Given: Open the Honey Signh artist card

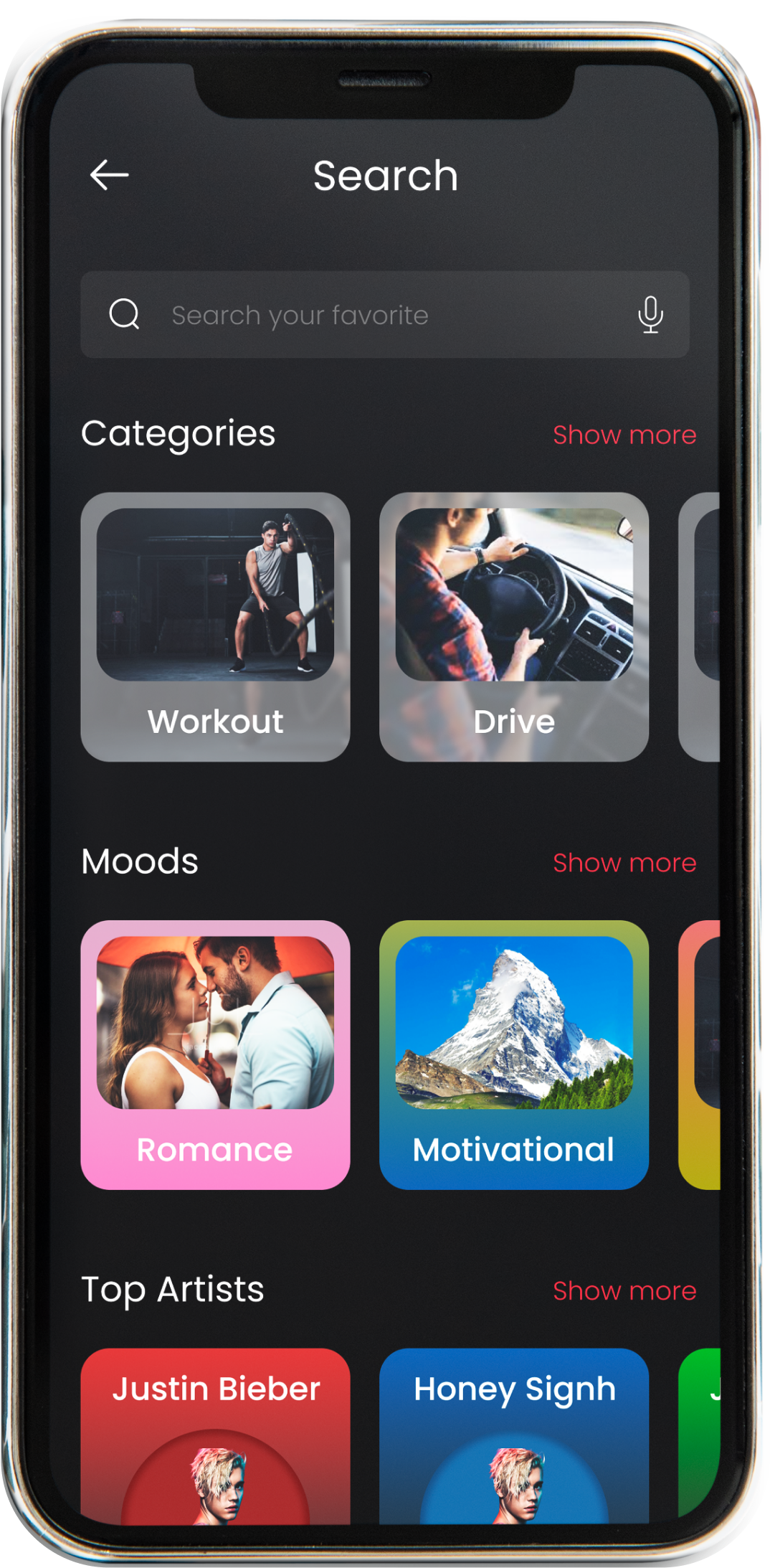Looking at the screenshot, I should coord(513,1435).
